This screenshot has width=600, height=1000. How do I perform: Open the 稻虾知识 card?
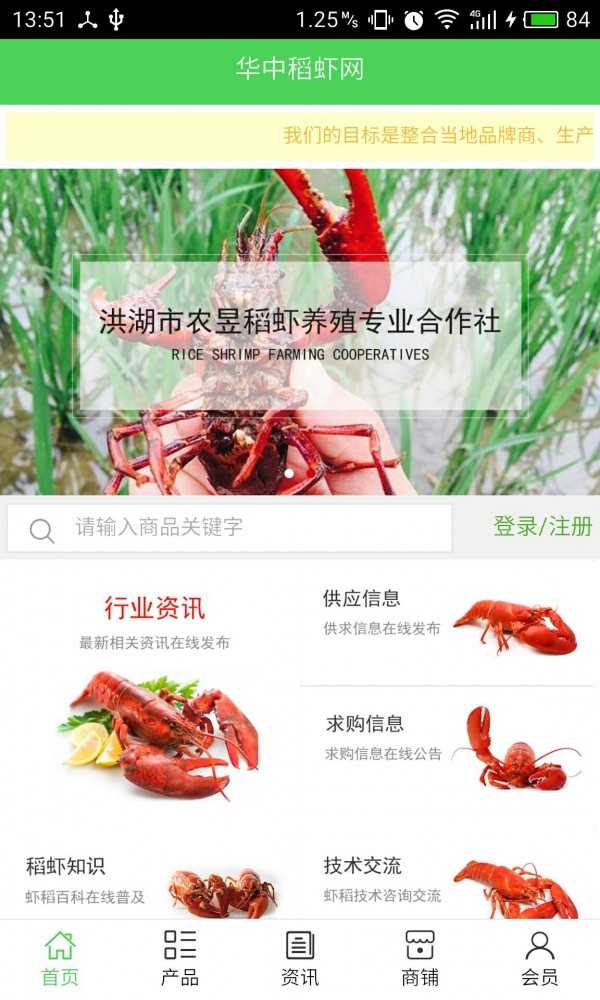(x=150, y=880)
